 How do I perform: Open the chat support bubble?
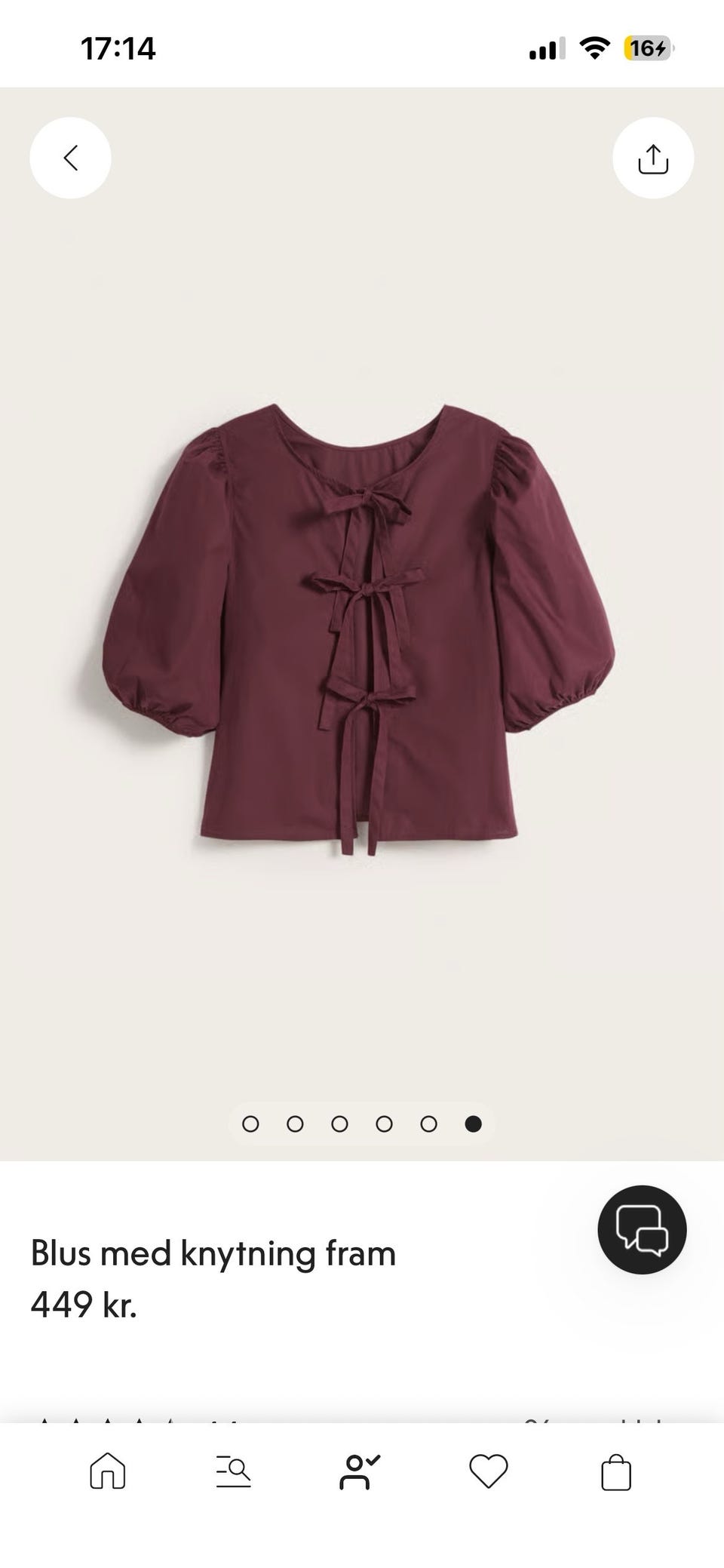[x=642, y=1230]
